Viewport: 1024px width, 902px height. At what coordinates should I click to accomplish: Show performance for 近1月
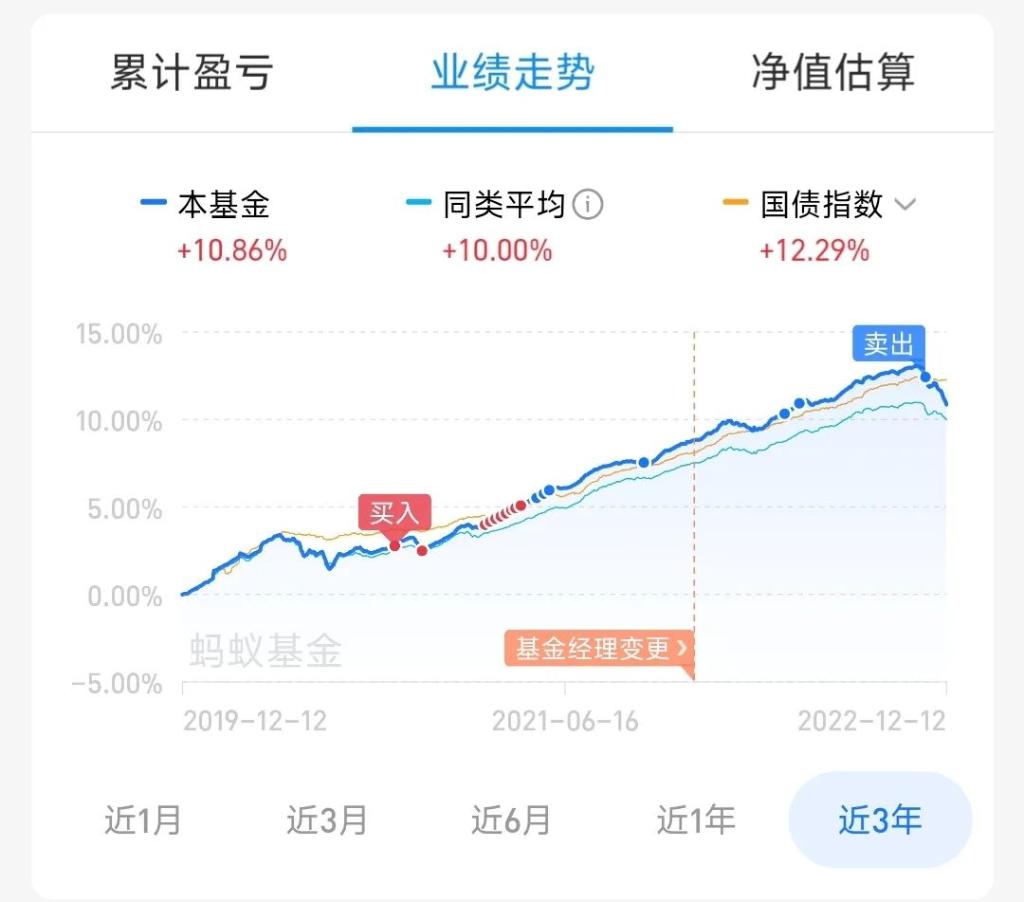(143, 821)
